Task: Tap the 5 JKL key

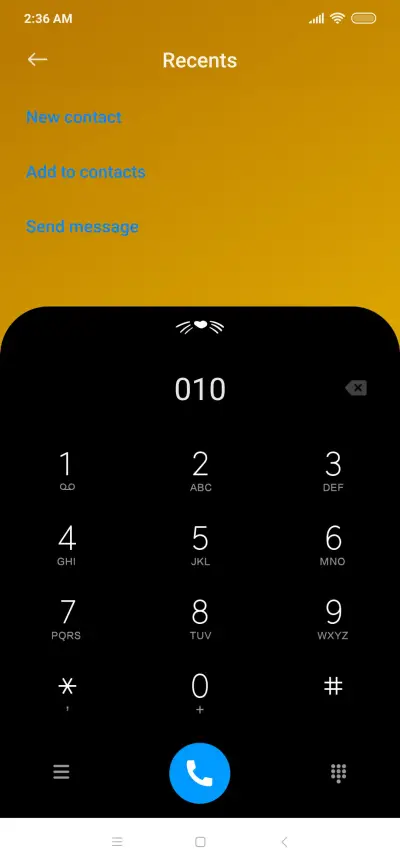Action: coord(200,546)
